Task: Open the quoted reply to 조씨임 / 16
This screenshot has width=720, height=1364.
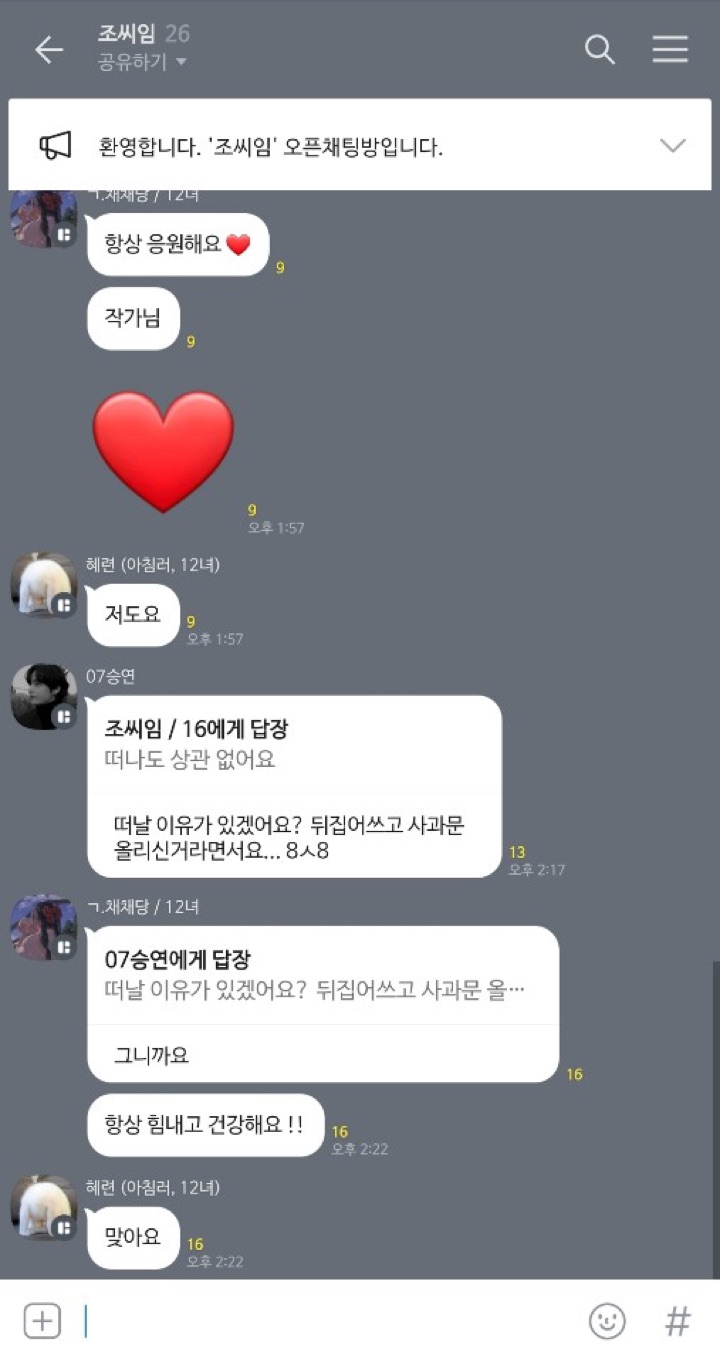Action: tap(294, 744)
